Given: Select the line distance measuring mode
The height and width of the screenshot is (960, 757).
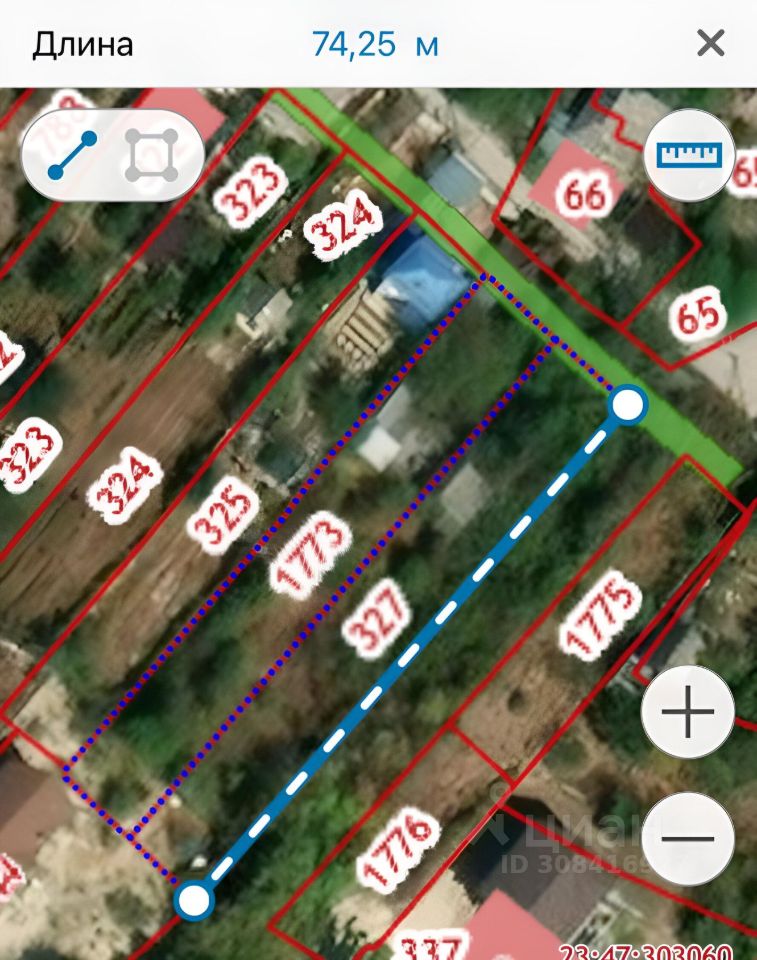Looking at the screenshot, I should [x=73, y=155].
